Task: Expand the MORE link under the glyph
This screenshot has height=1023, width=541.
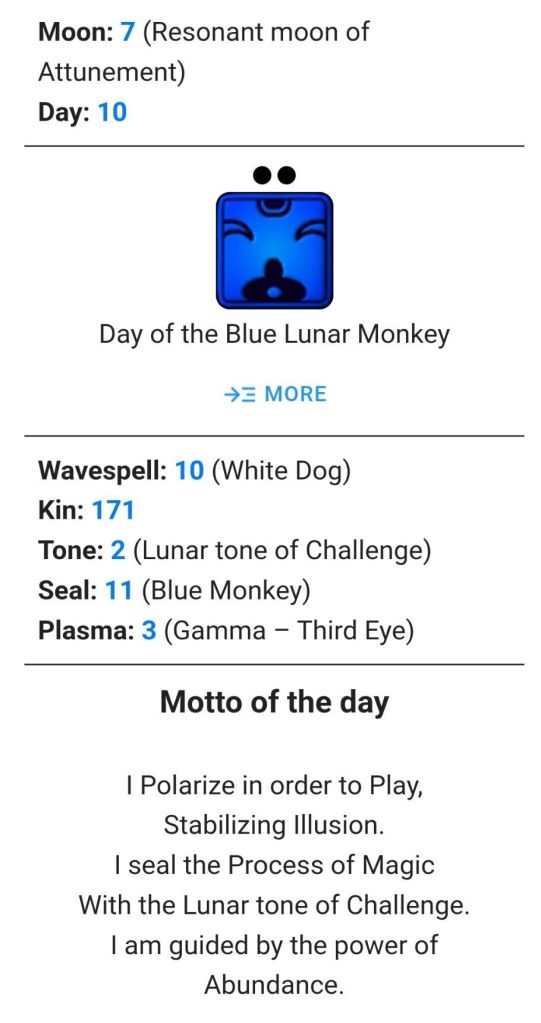Action: click(275, 394)
